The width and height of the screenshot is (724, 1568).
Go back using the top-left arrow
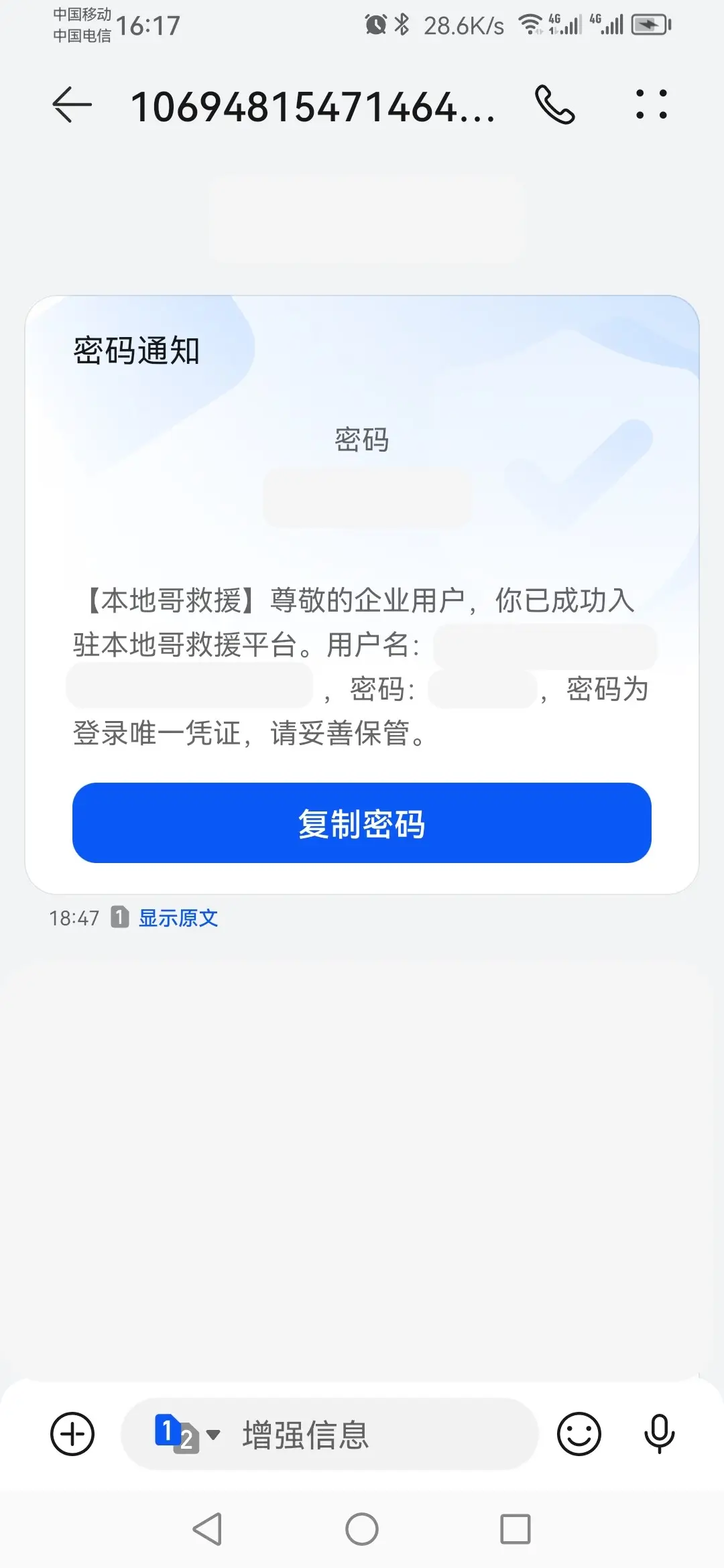(x=72, y=105)
